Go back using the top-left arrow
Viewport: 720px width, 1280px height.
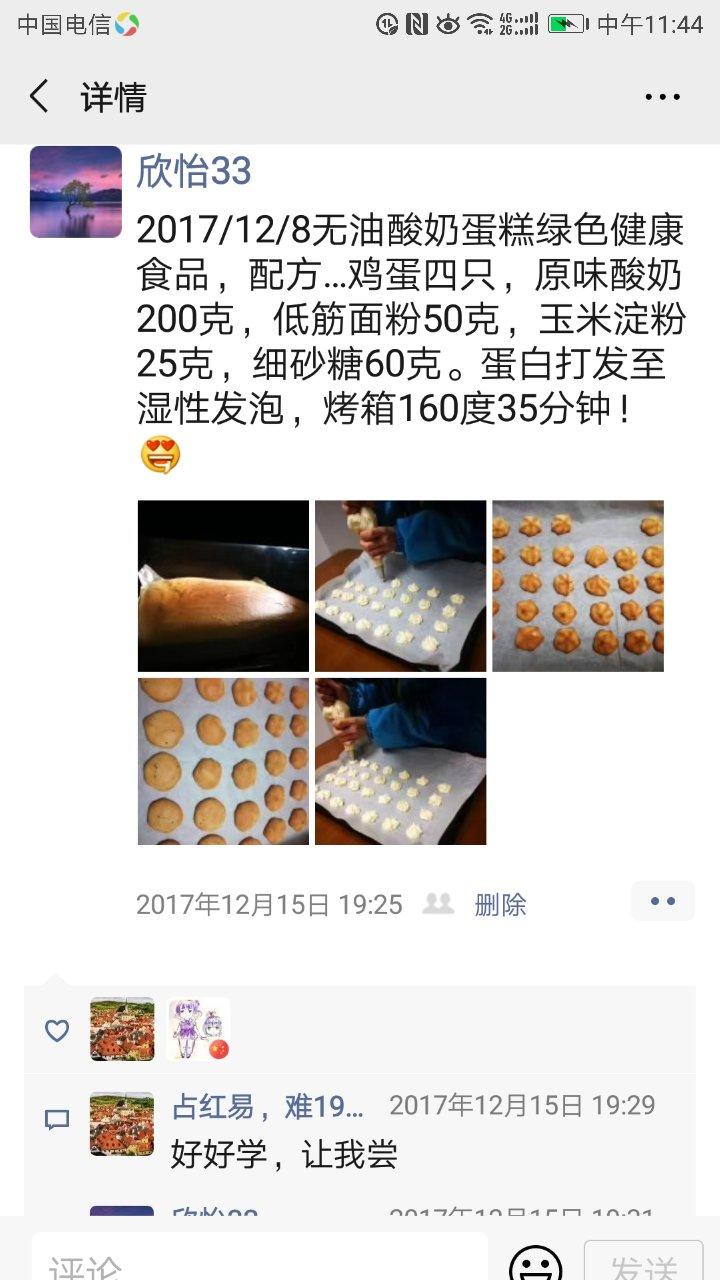(x=39, y=97)
